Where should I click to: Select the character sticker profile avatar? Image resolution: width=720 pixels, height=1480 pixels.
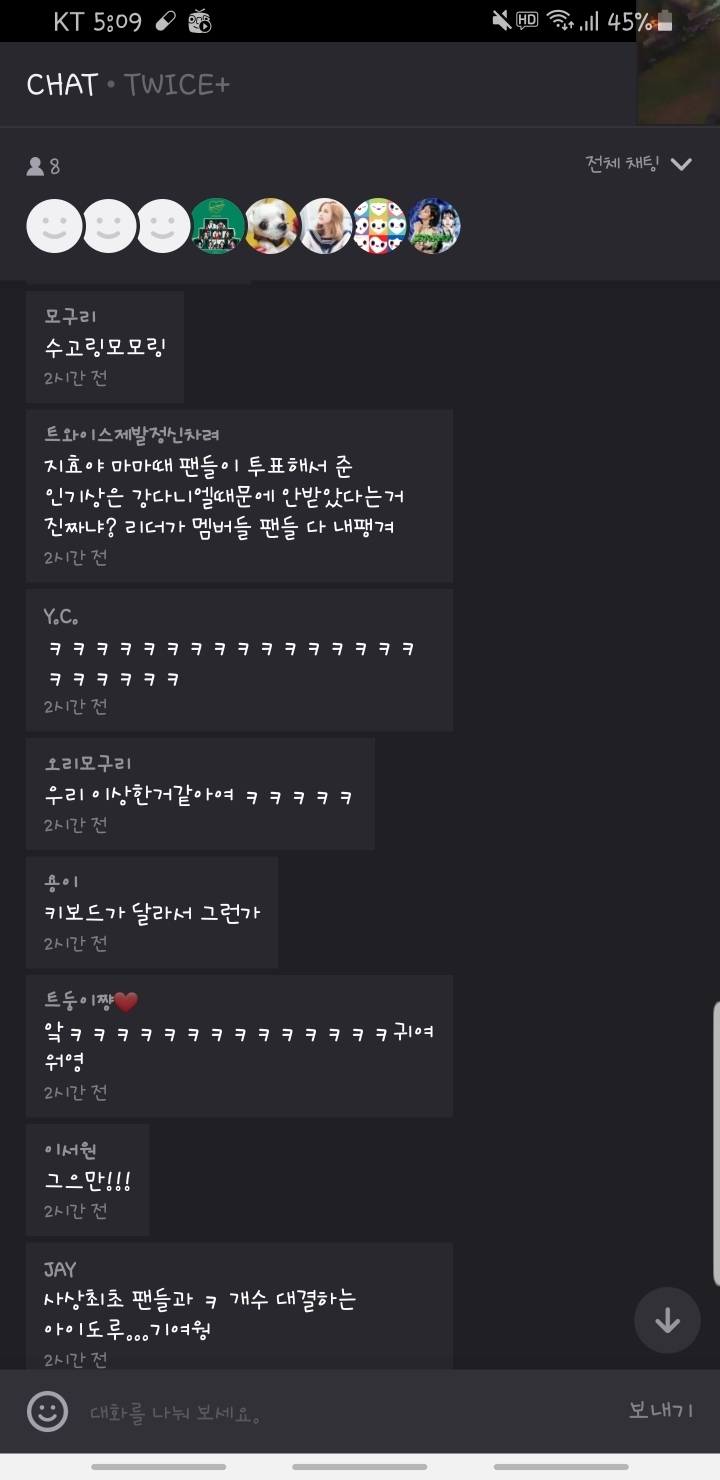[x=379, y=227]
